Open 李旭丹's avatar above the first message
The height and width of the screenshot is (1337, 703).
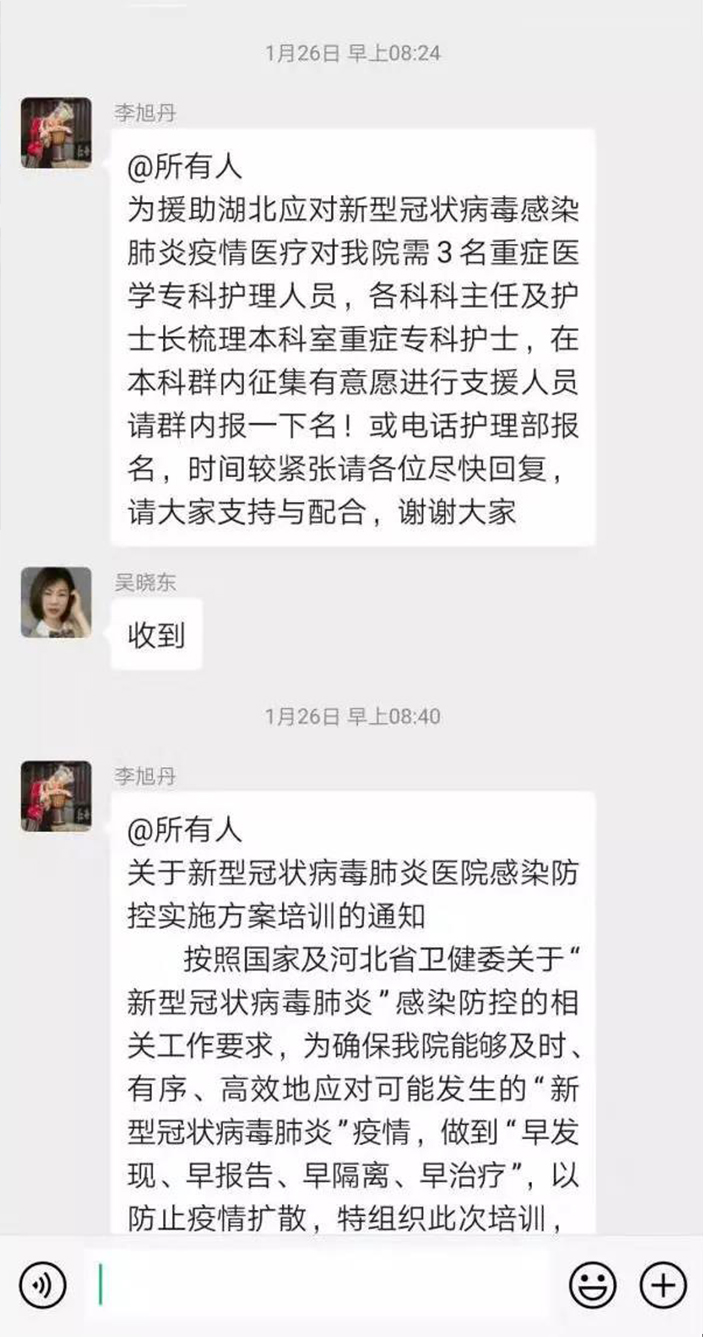click(x=56, y=133)
